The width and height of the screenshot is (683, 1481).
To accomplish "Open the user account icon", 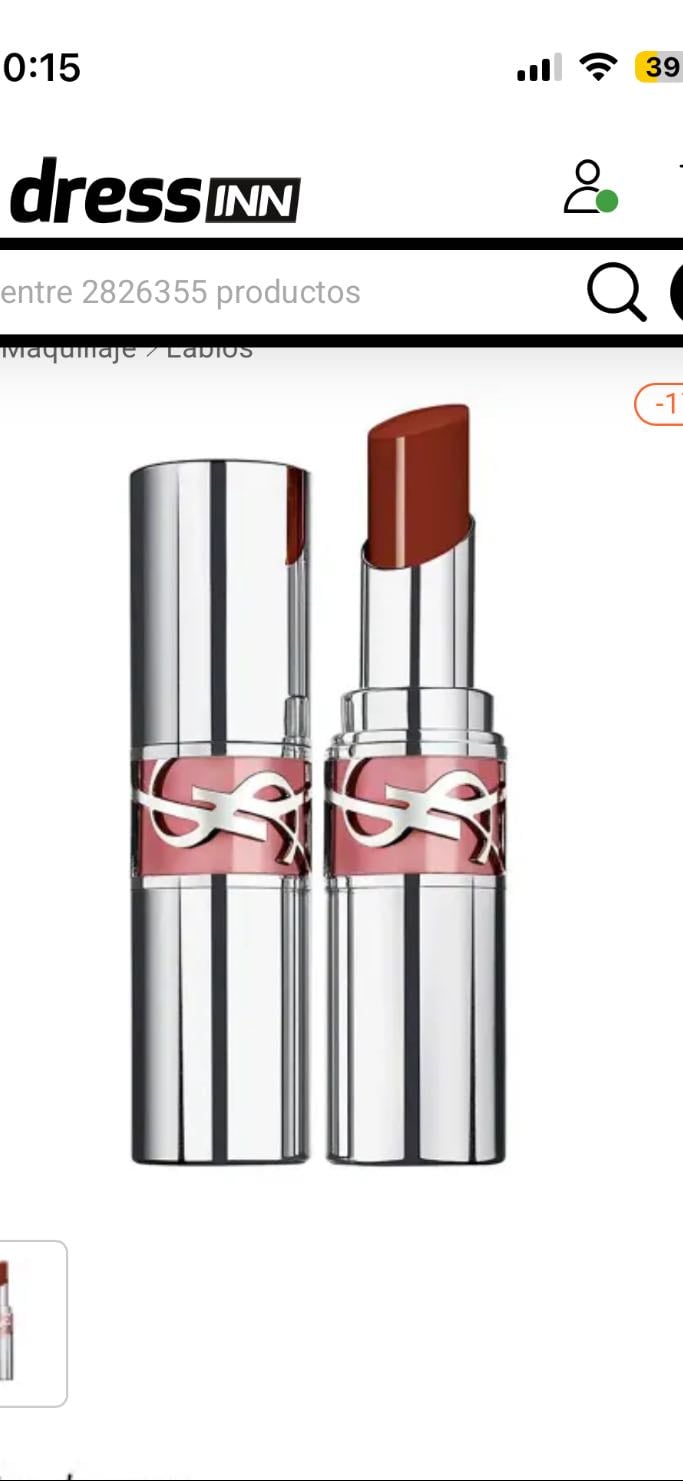I will (590, 187).
